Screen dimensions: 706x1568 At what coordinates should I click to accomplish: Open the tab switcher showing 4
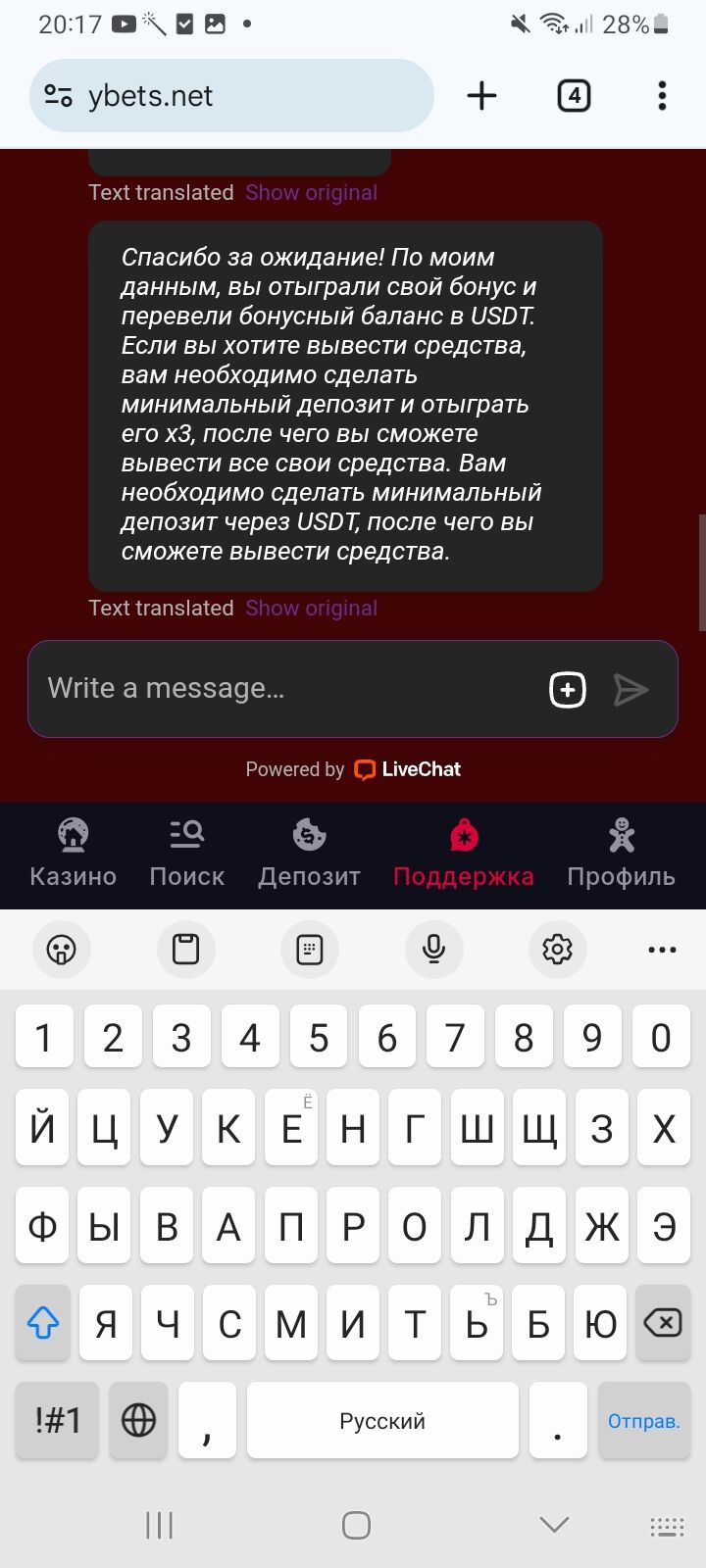(574, 96)
